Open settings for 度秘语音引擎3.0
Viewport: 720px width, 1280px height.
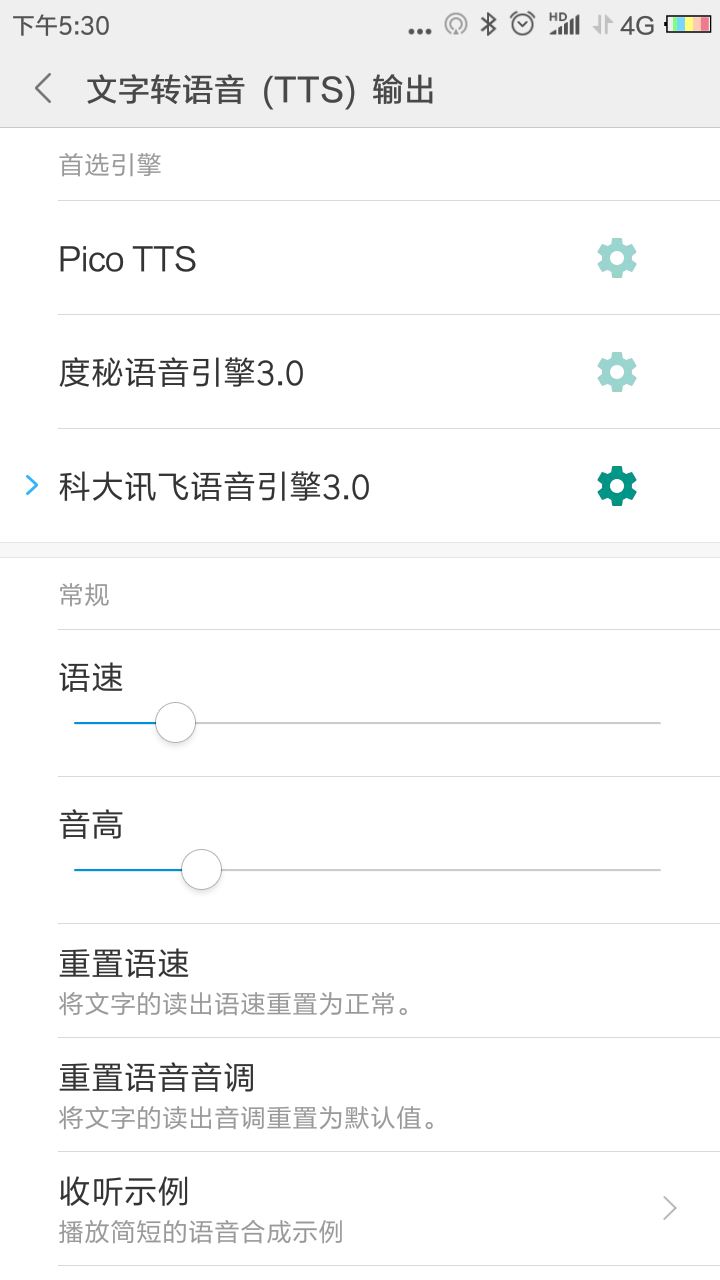[x=616, y=372]
